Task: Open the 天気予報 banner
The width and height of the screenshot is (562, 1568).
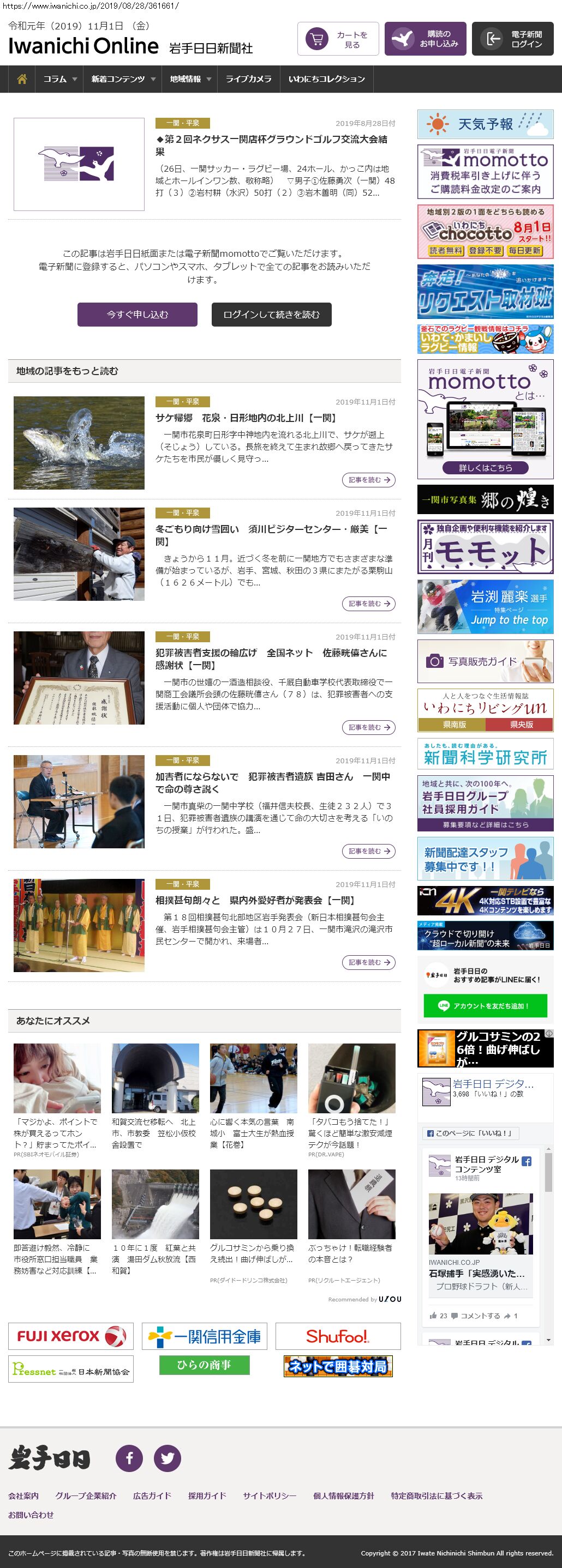Action: 485,124
